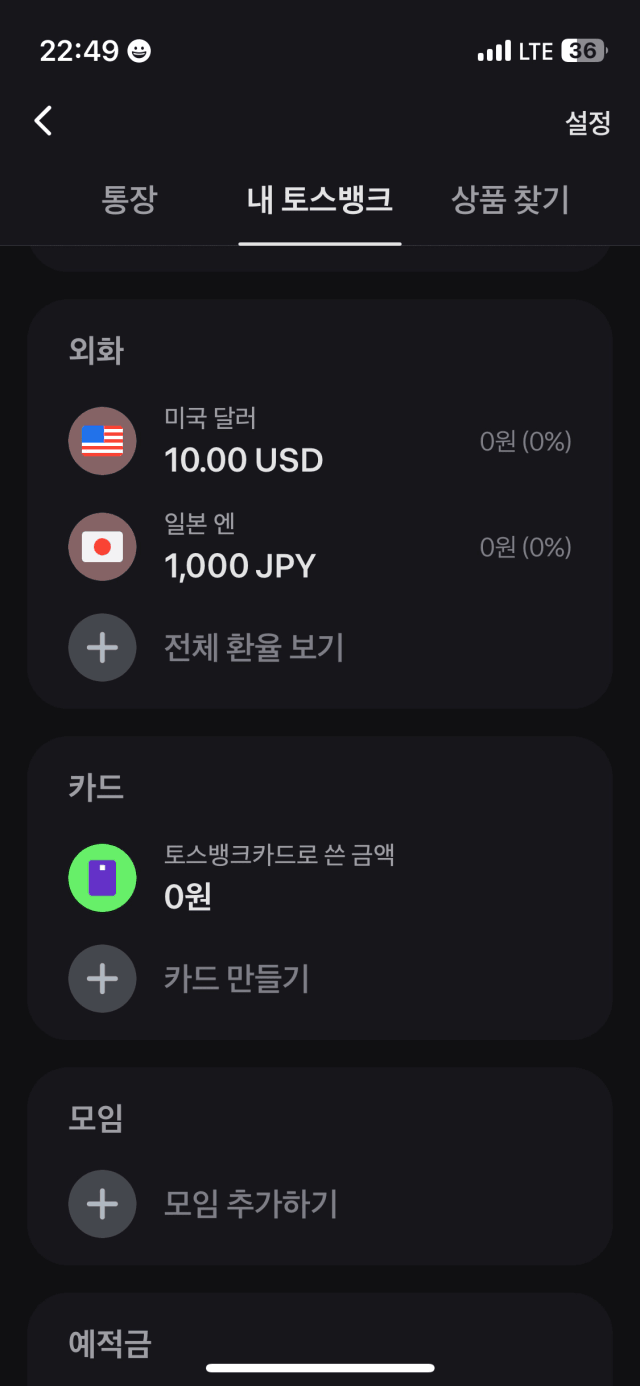Switch to the 통장 tab
The image size is (640, 1386).
click(x=129, y=200)
